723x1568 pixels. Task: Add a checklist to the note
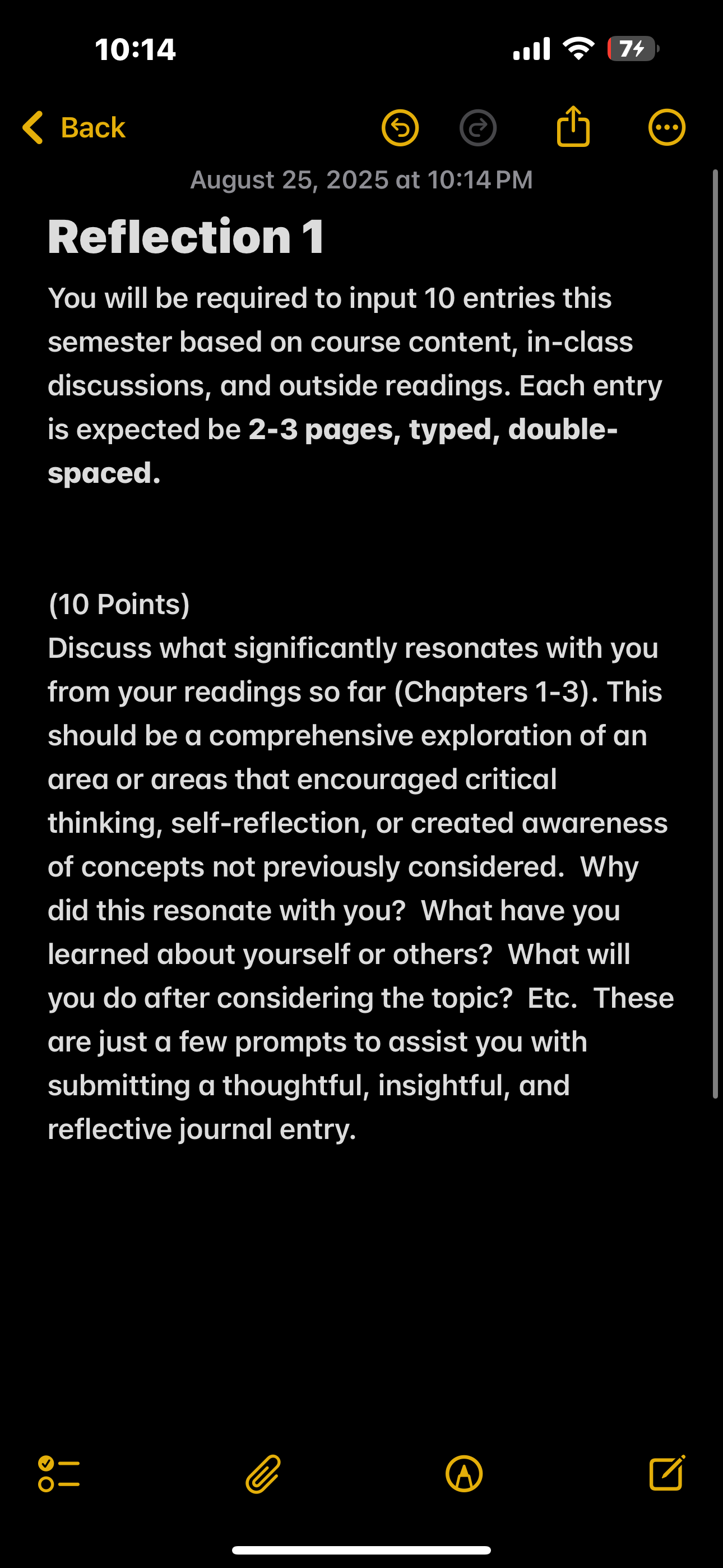(x=58, y=1474)
